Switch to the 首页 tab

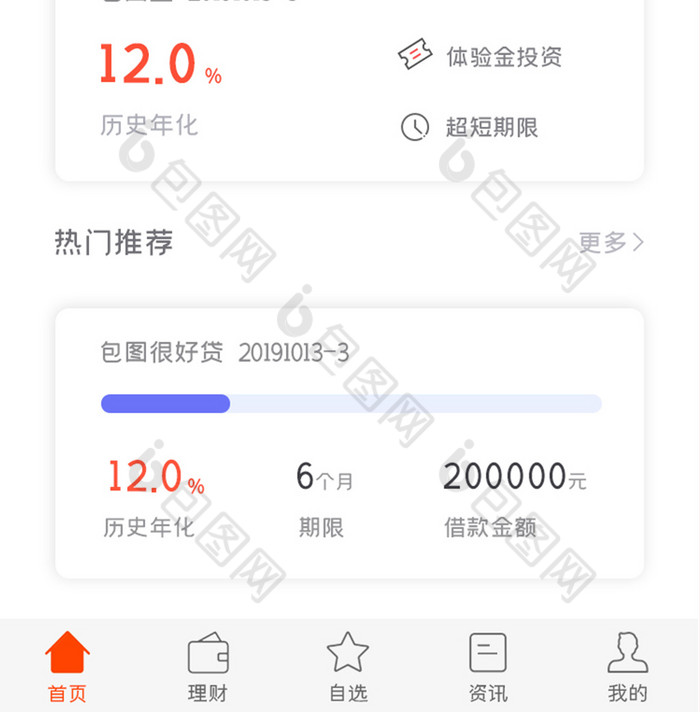pyautogui.click(x=68, y=667)
